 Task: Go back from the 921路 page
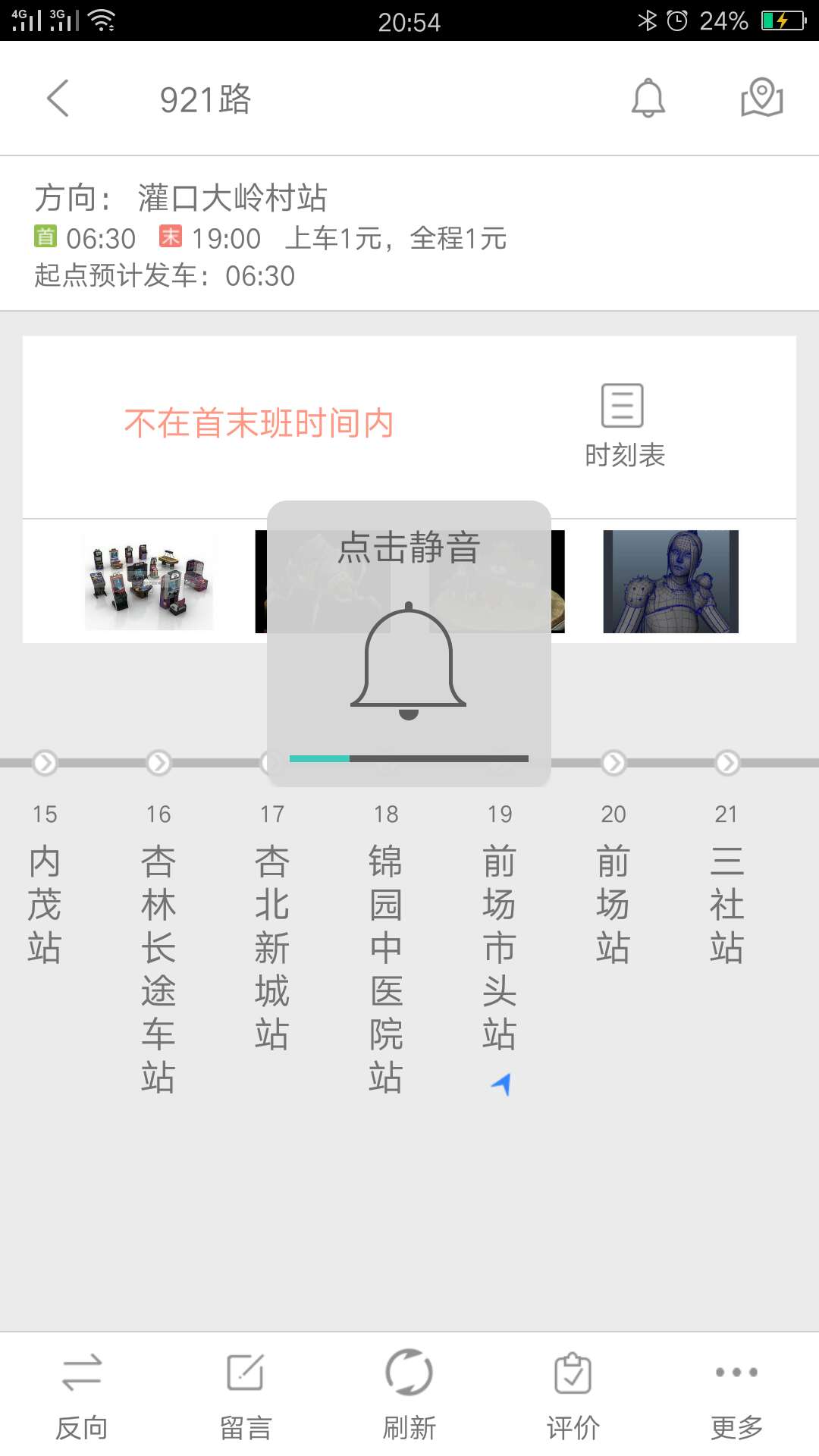[x=58, y=99]
